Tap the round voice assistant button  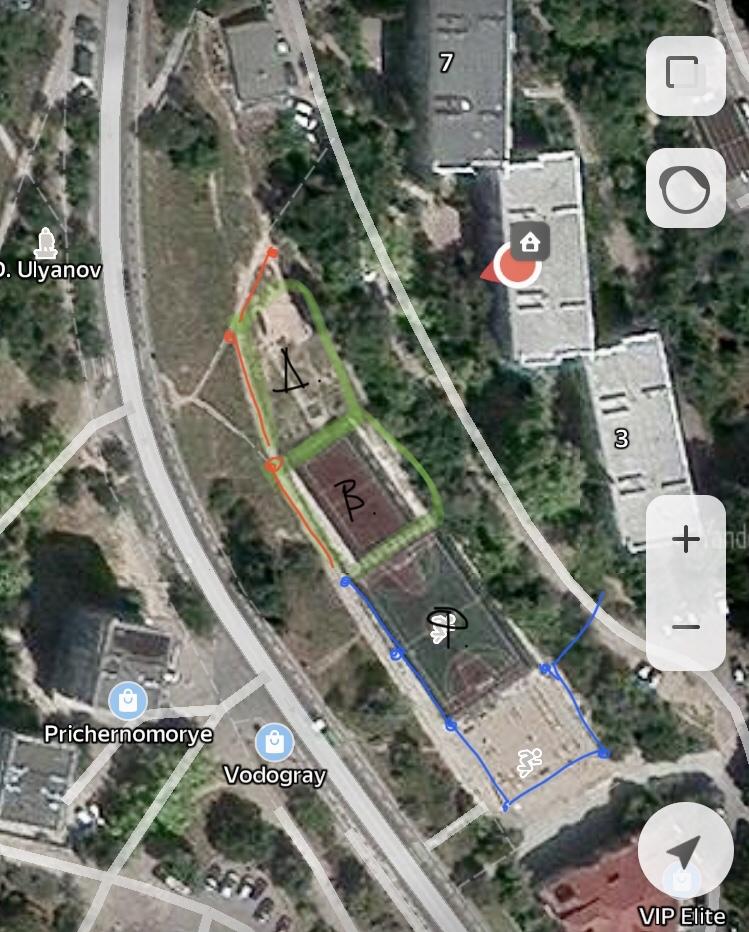pos(686,188)
